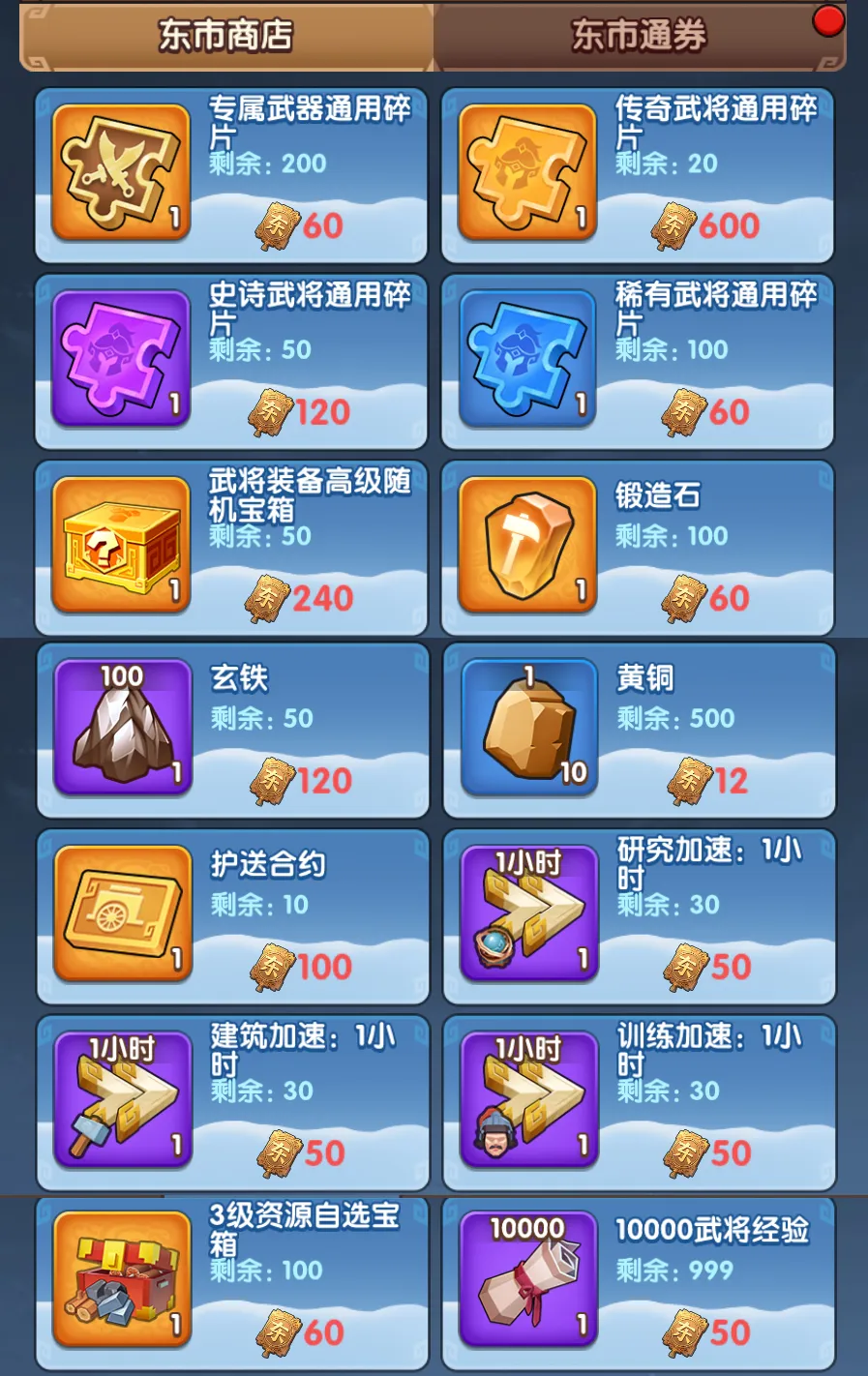Open the 3级资源自选宝箱 item card

[x=232, y=1282]
